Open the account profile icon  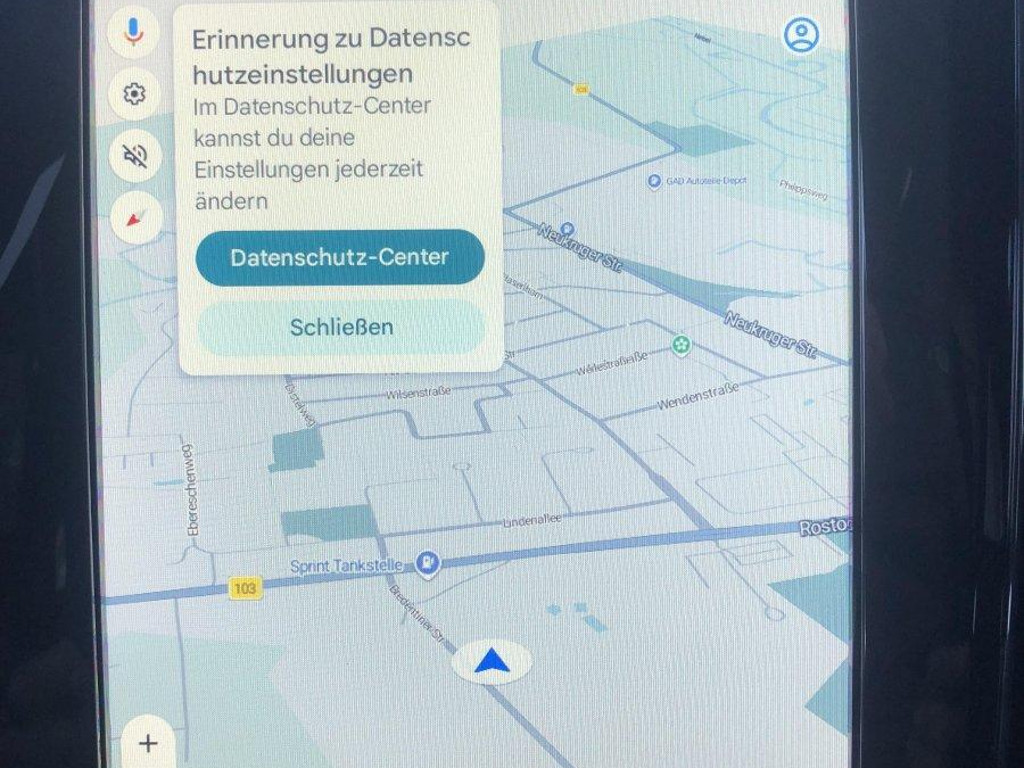click(x=801, y=35)
